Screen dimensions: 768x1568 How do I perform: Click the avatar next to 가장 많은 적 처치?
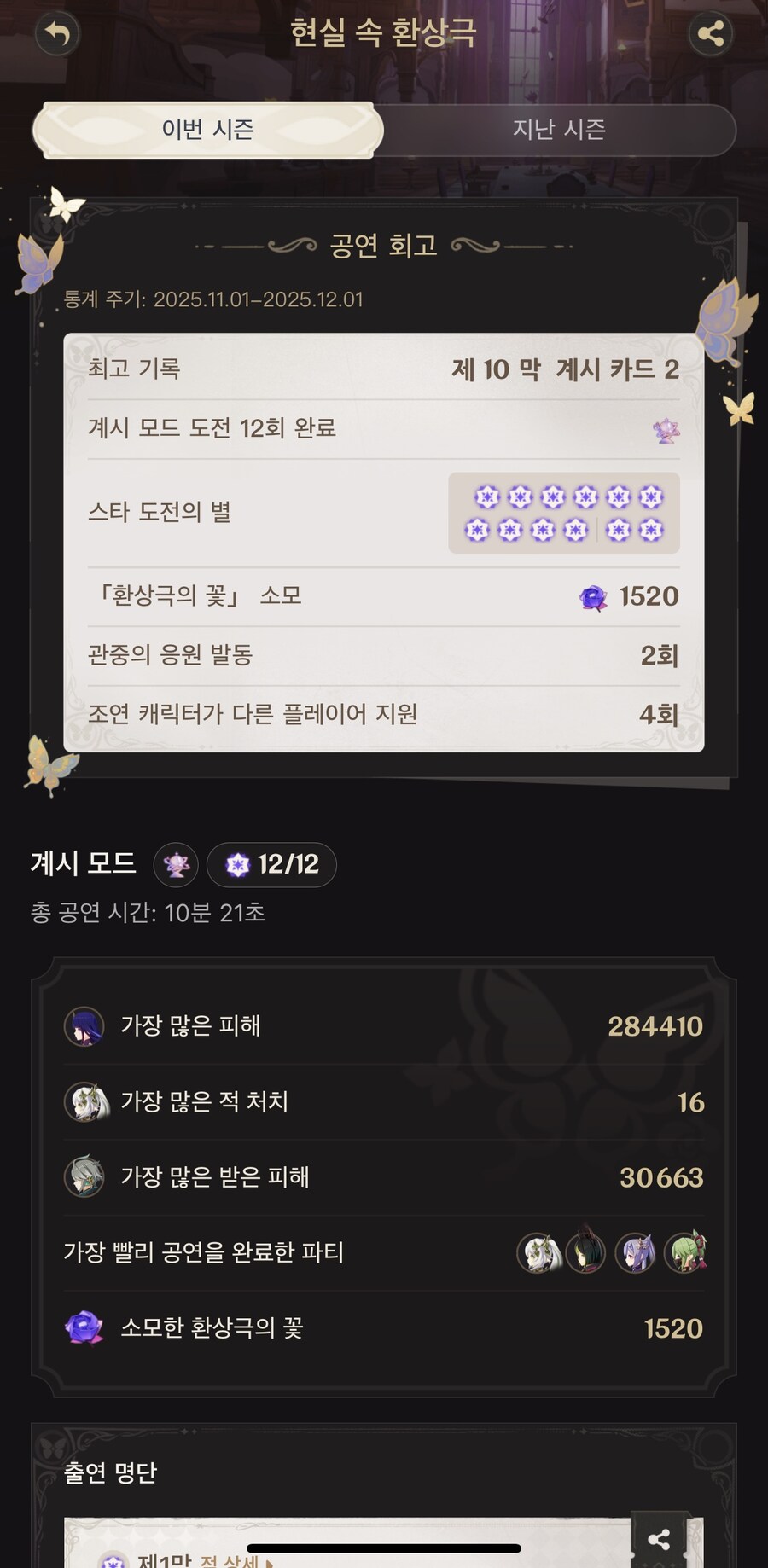tap(85, 1101)
